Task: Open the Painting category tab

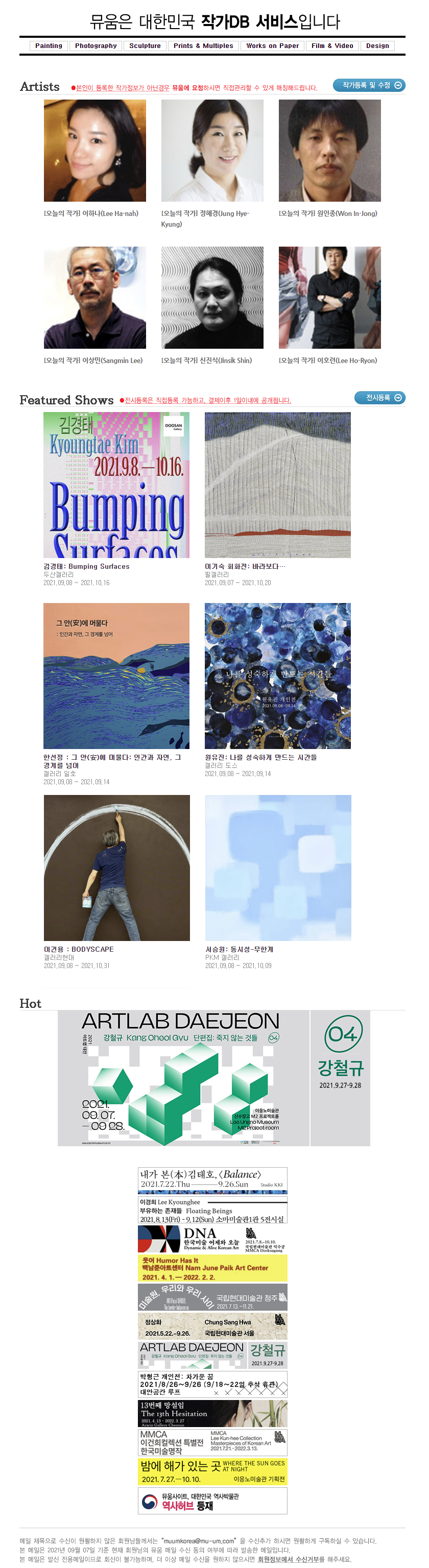Action: pyautogui.click(x=49, y=45)
